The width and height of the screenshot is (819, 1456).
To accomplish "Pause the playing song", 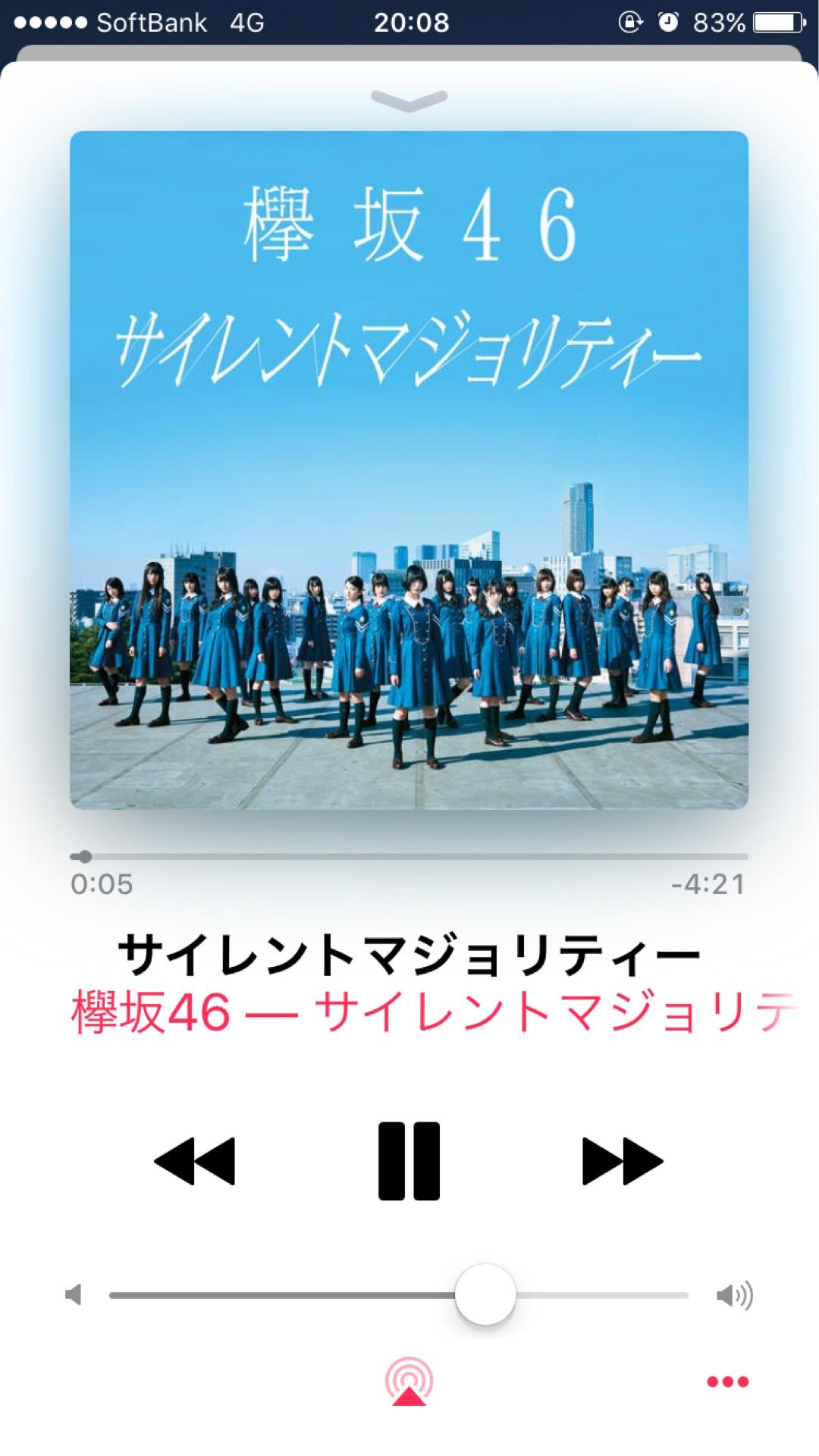I will click(409, 1160).
